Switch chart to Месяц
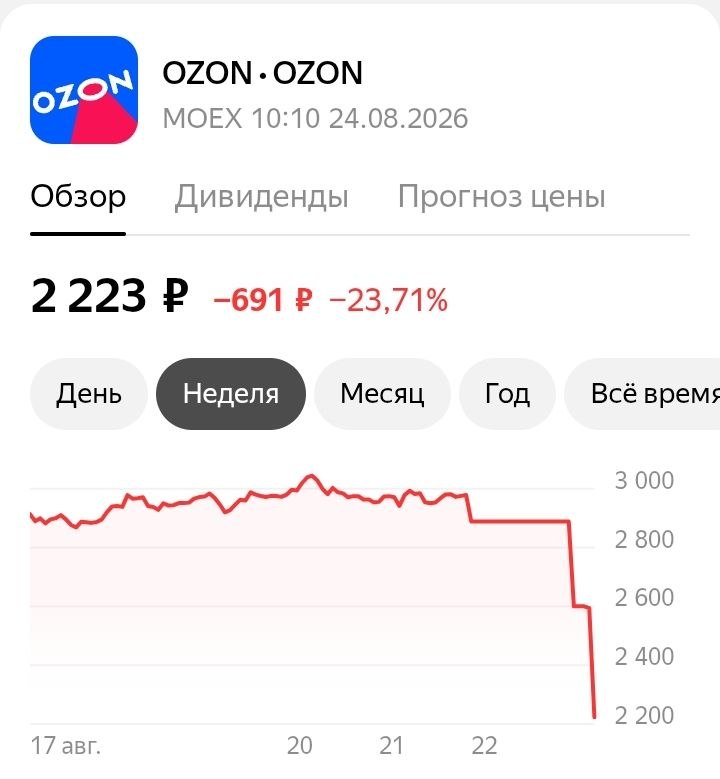720x779 pixels. 382,393
